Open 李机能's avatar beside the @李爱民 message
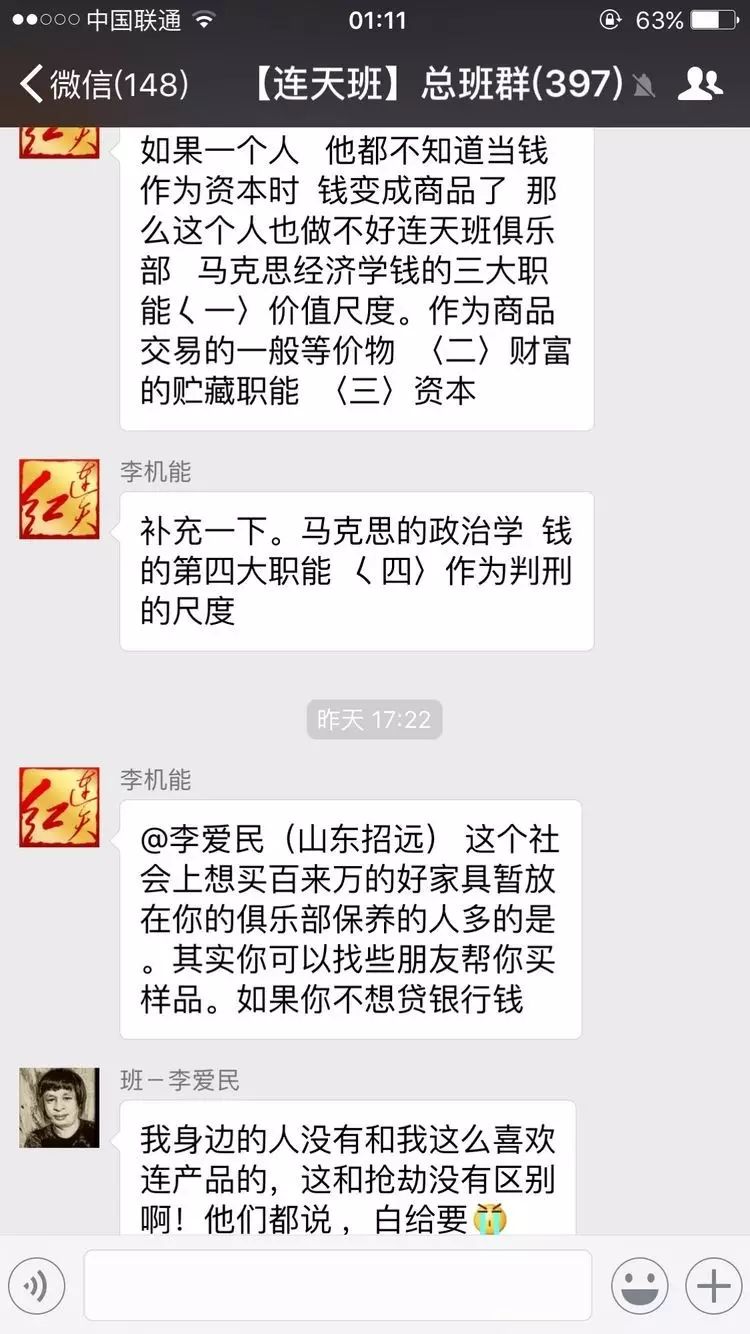750x1334 pixels. pos(59,807)
